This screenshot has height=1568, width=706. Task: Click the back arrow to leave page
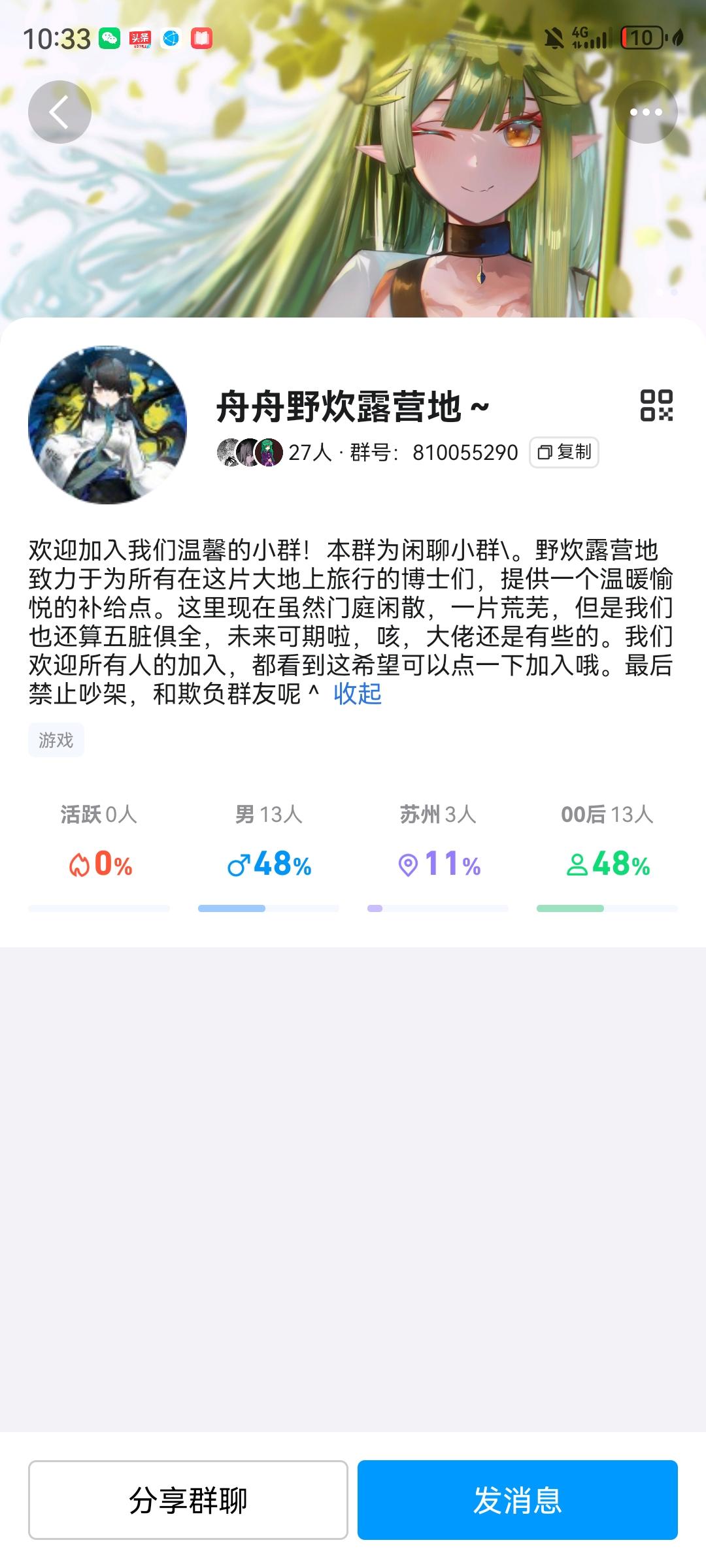(x=59, y=111)
